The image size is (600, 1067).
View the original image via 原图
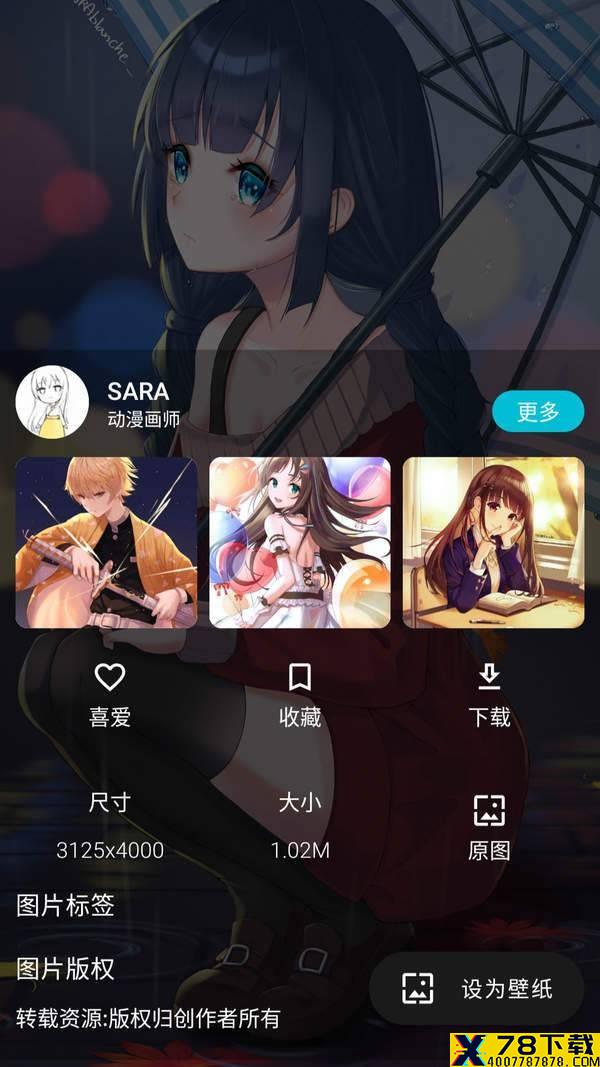click(489, 827)
